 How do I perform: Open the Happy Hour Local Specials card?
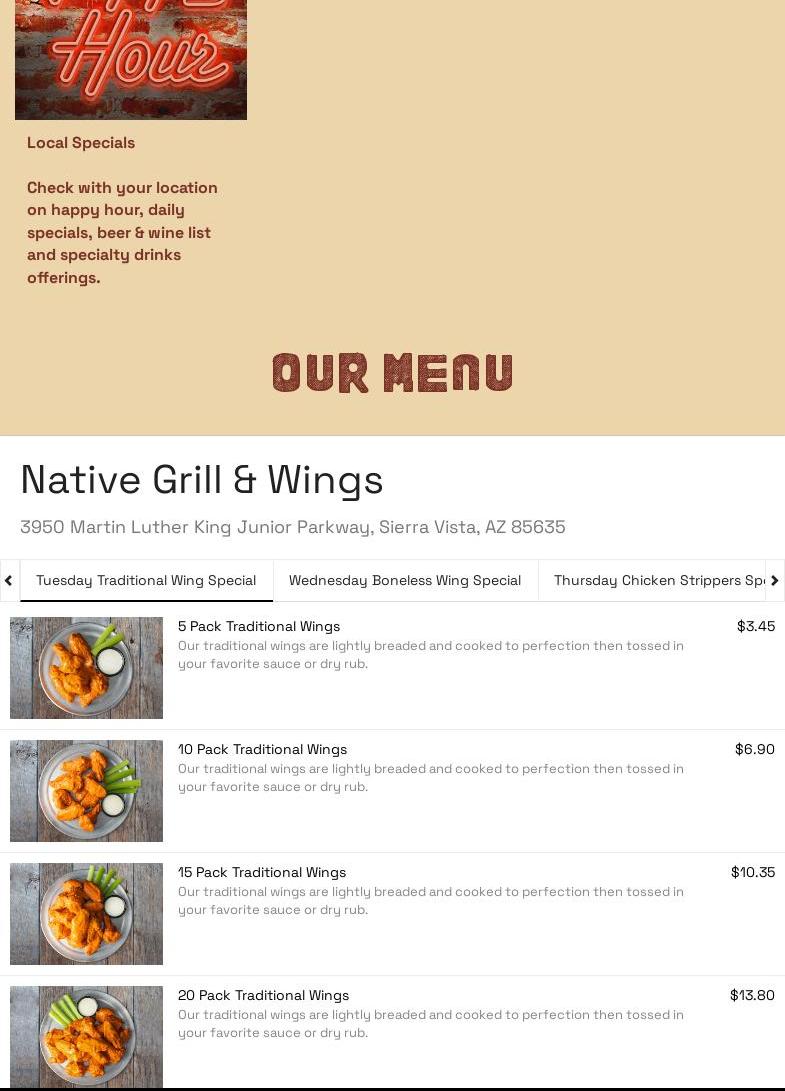[x=130, y=60]
